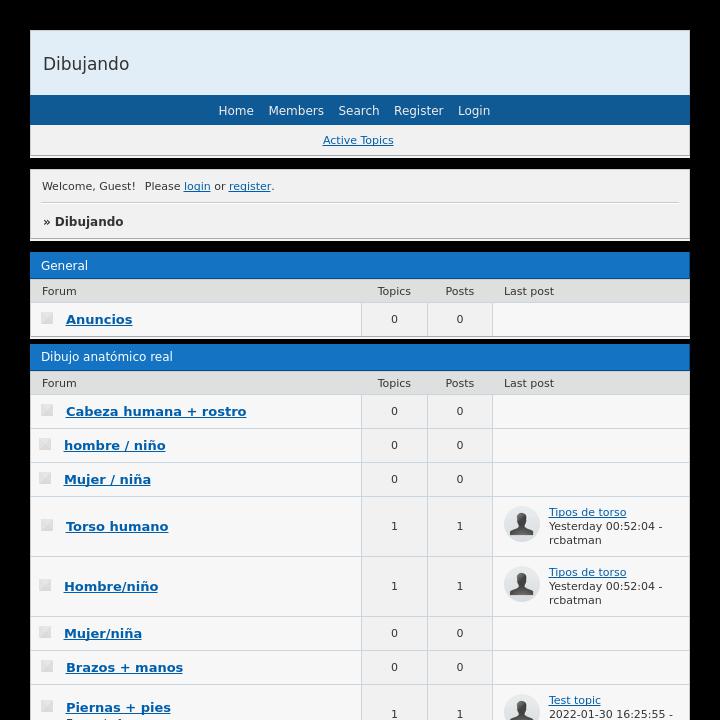
Task: Open Search in the navigation bar
Action: click(x=358, y=111)
